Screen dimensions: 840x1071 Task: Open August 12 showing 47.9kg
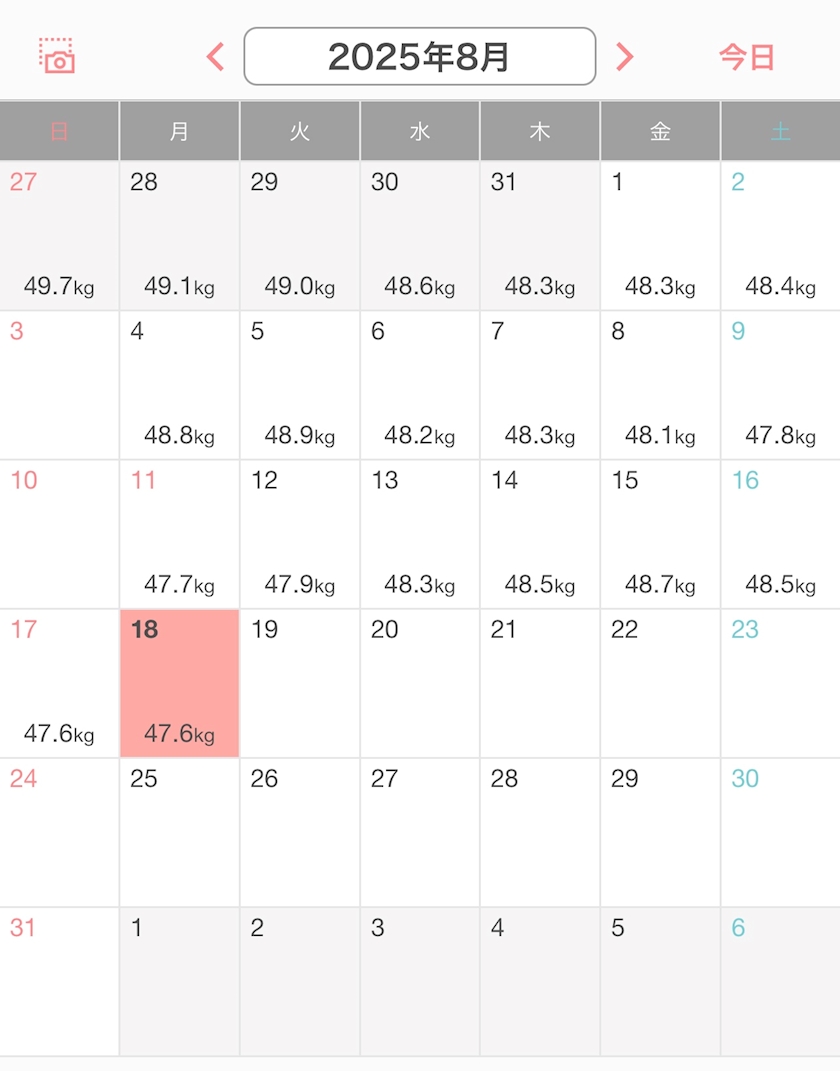[x=300, y=534]
